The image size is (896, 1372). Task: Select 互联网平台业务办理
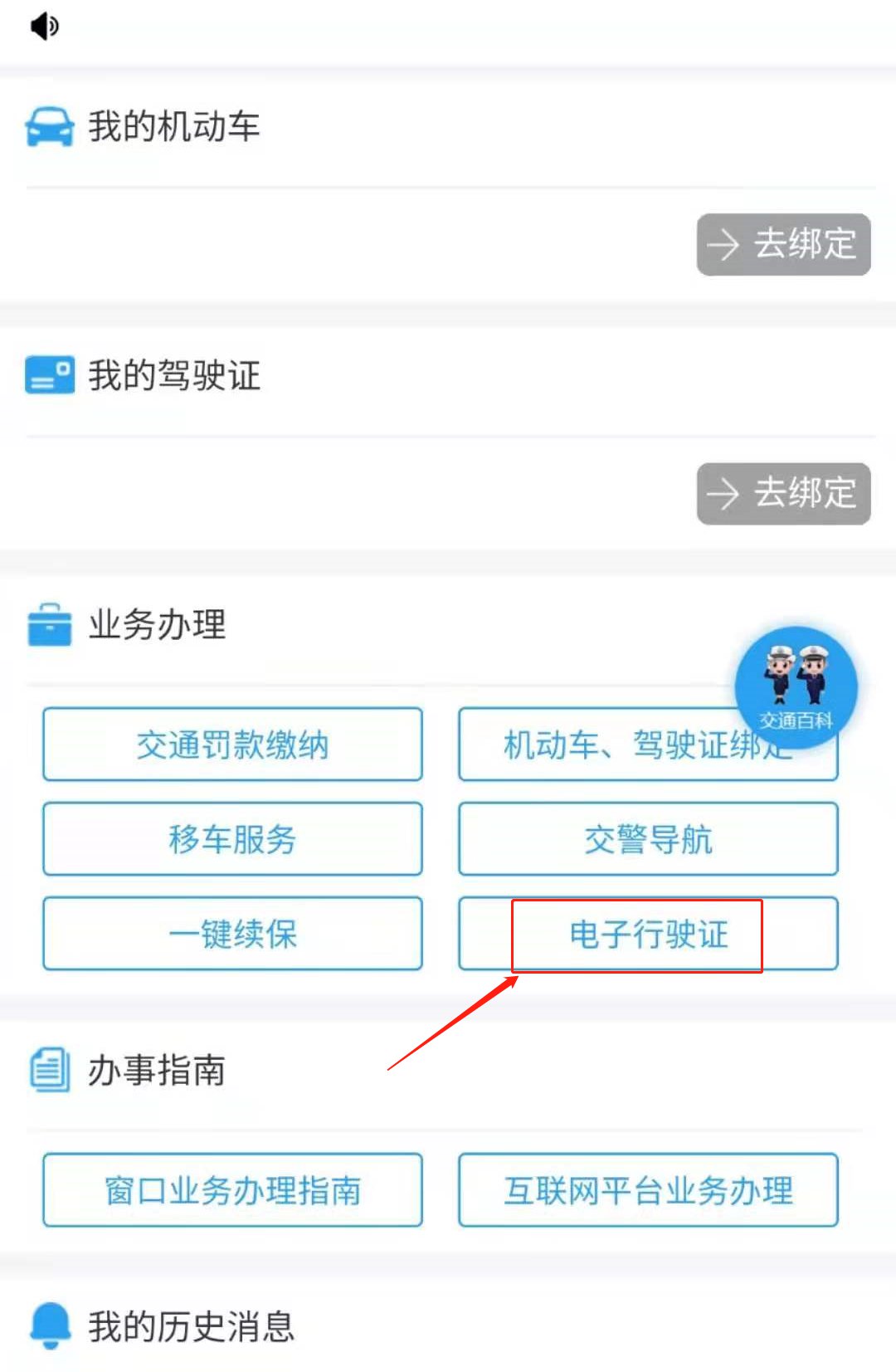648,1190
